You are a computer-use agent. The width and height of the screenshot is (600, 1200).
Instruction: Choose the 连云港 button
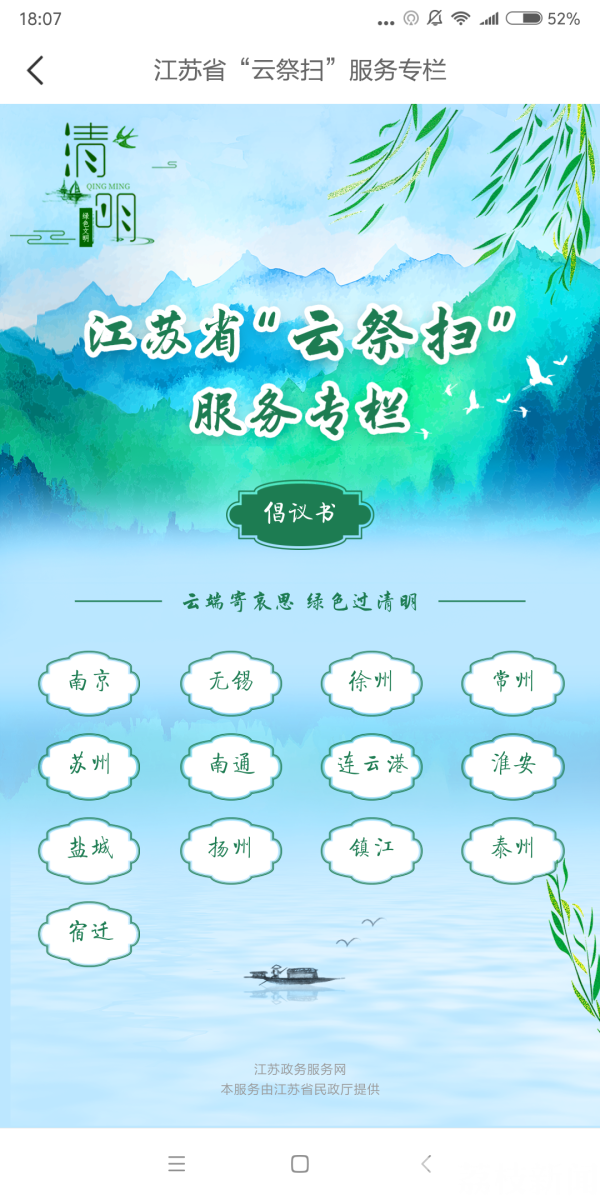[x=371, y=766]
